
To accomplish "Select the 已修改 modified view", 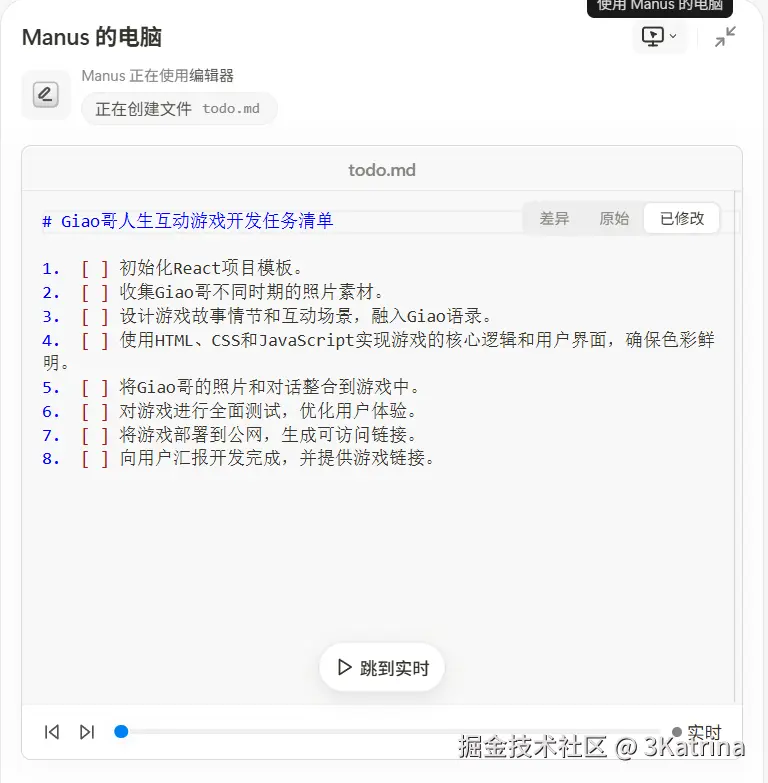I will tap(681, 218).
